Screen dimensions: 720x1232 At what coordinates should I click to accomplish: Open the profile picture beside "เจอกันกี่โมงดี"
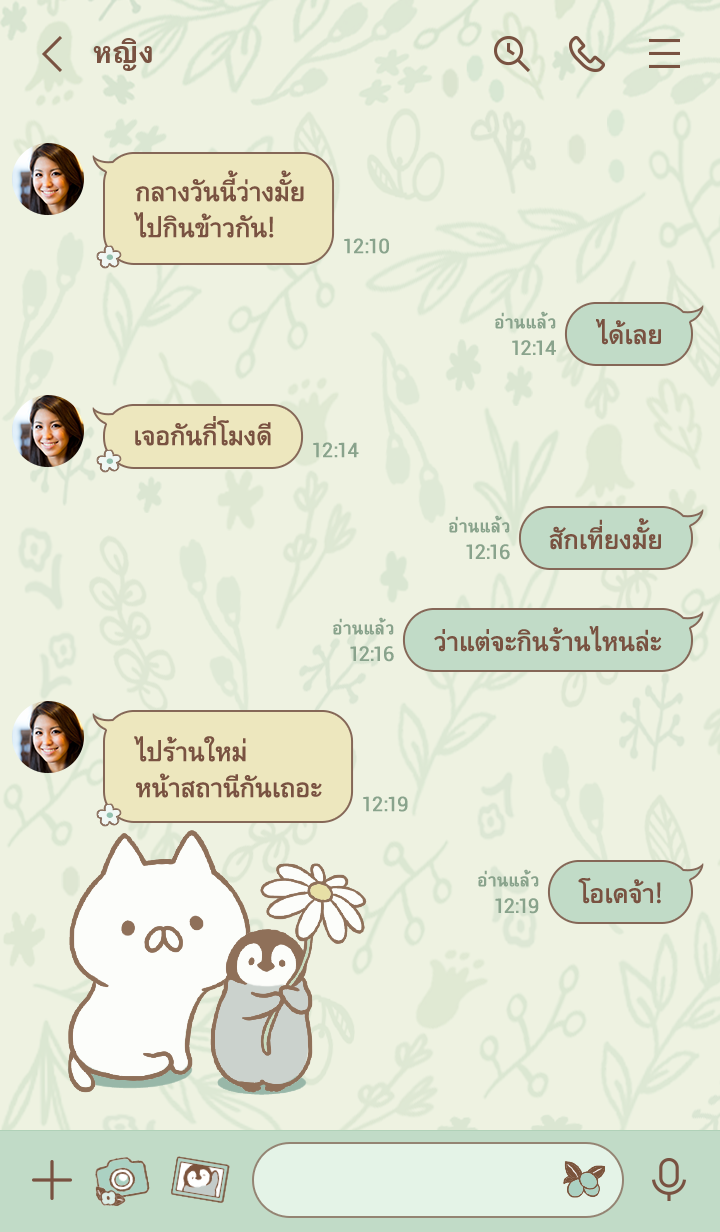tap(48, 431)
